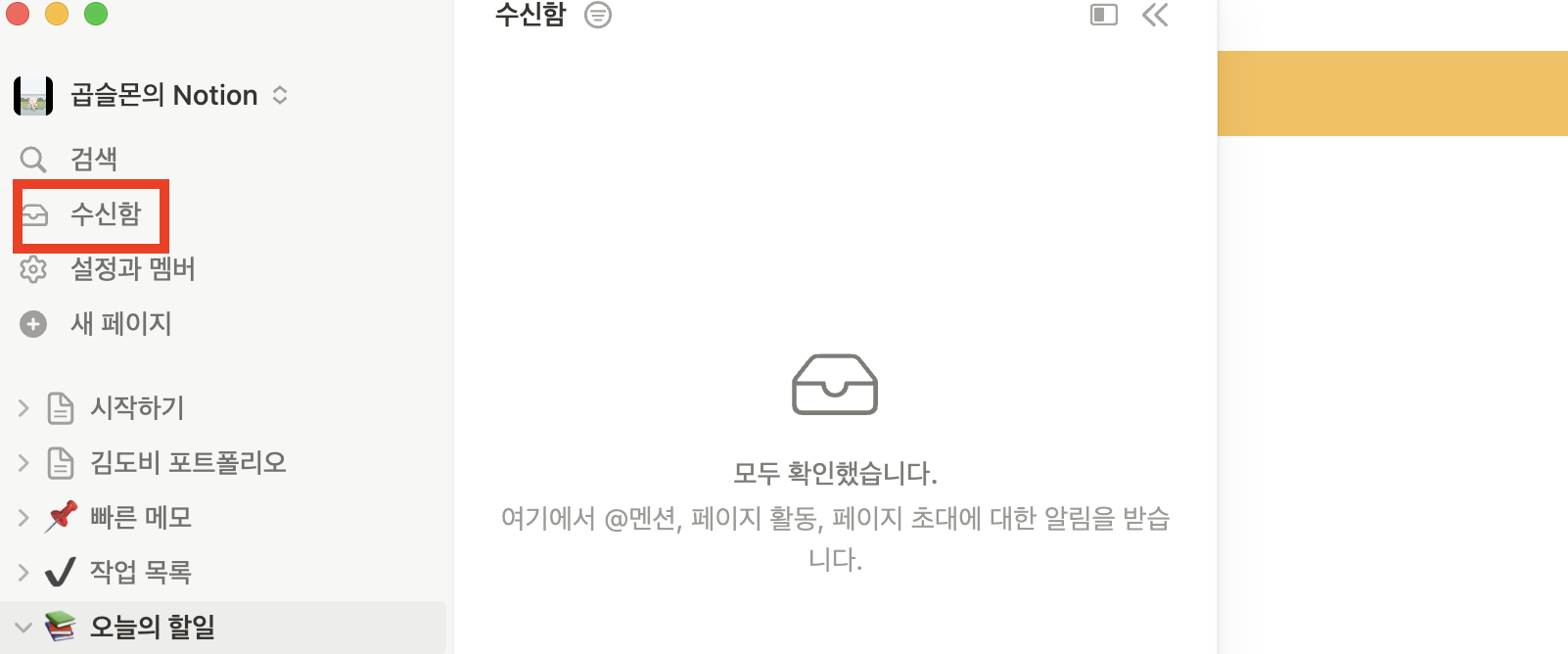
Task: Expand the 시작하기 chevron
Action: [23, 407]
